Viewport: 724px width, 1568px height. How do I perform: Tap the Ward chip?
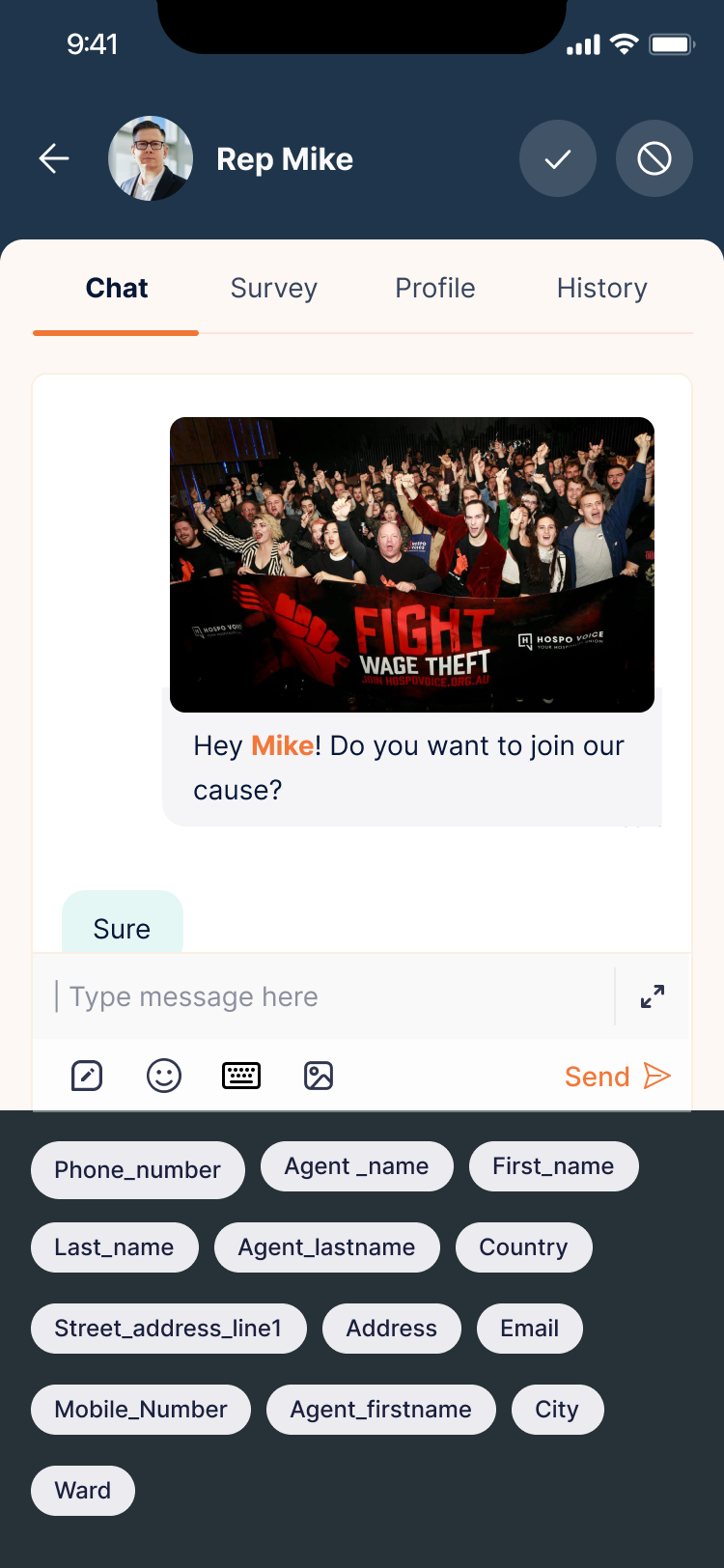point(83,1491)
